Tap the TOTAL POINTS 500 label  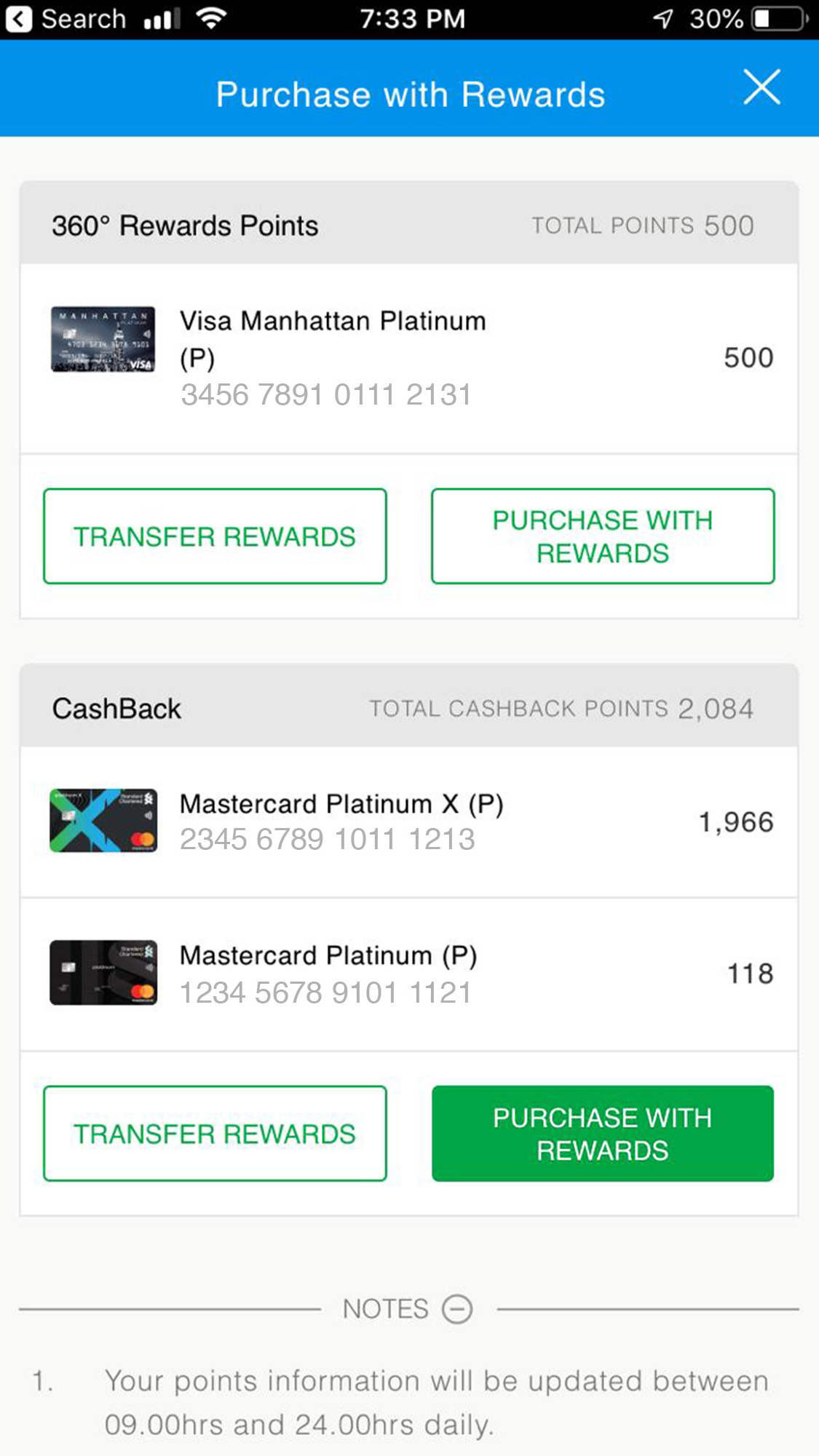click(642, 226)
